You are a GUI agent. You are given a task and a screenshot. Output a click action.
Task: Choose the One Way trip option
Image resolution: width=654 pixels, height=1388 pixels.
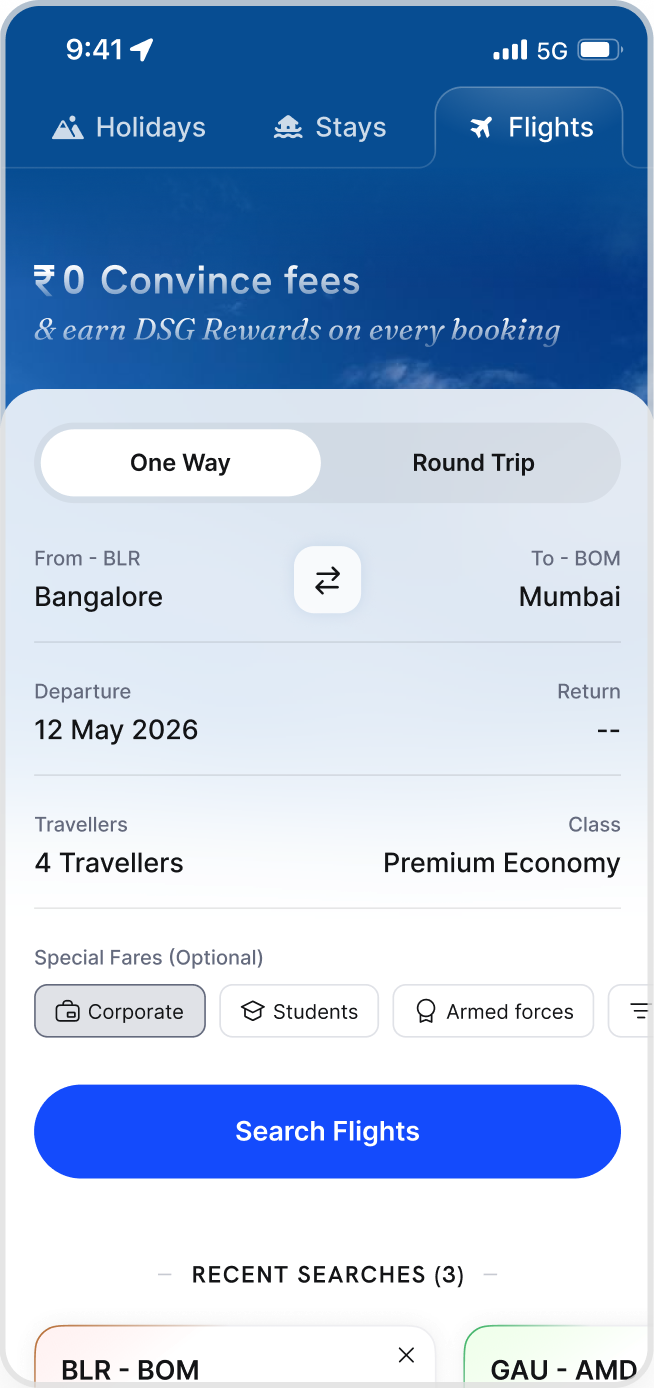coord(181,463)
